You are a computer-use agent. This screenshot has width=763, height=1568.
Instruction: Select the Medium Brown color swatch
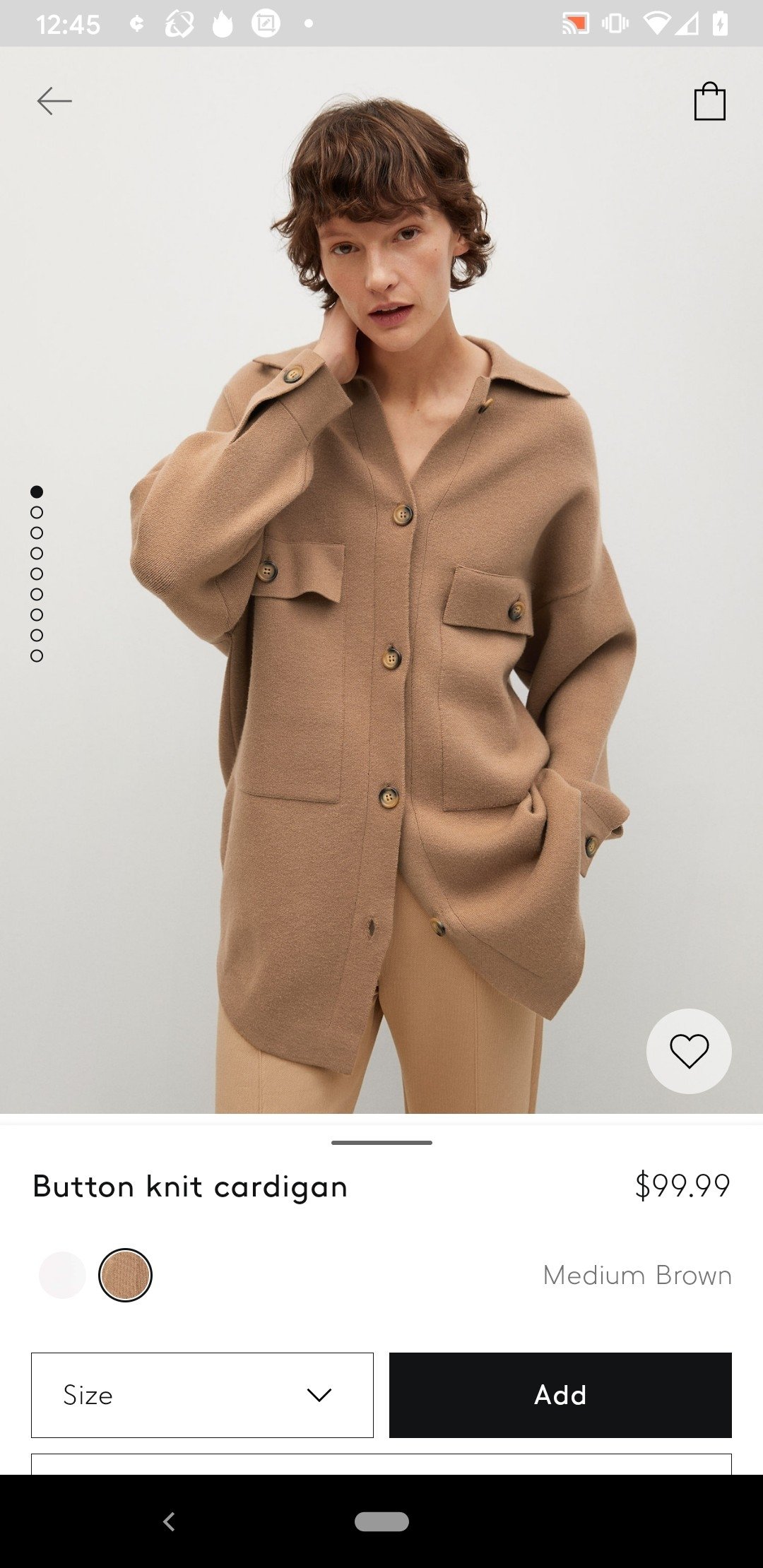point(125,1275)
